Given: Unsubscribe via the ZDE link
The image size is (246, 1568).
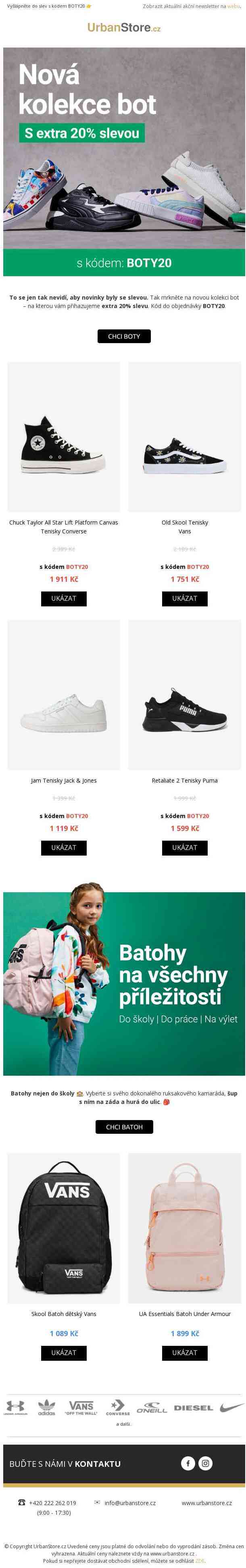Looking at the screenshot, I should (200, 1561).
